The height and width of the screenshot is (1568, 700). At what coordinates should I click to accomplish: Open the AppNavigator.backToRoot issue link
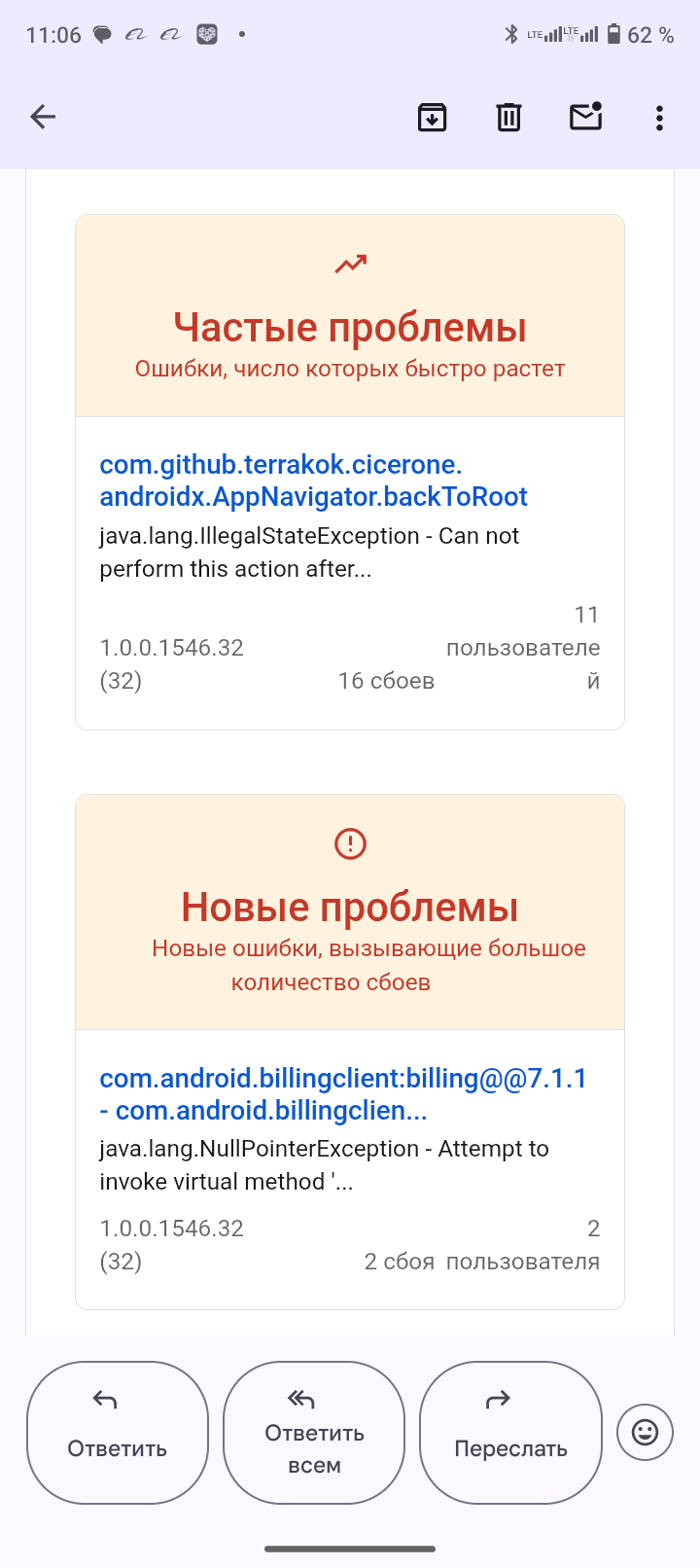(313, 481)
